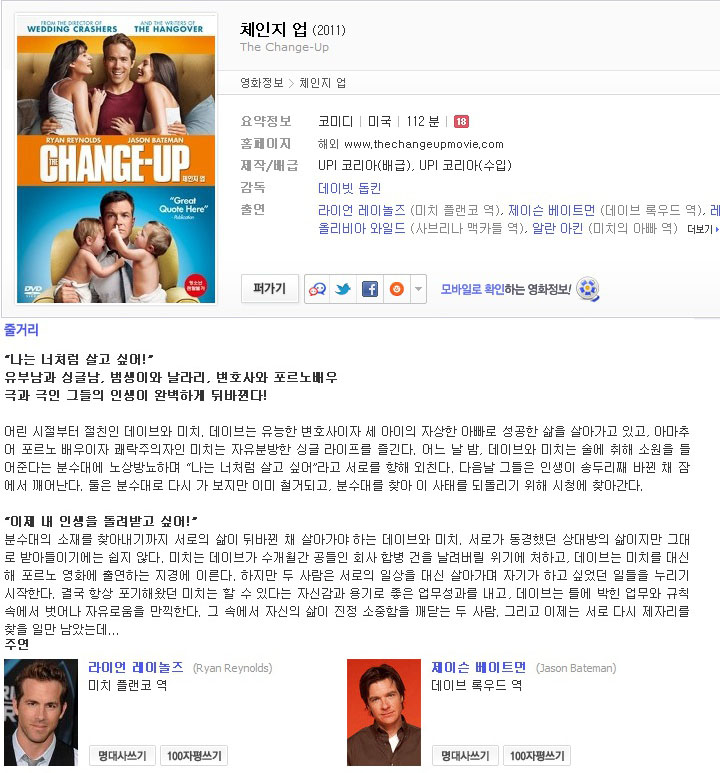This screenshot has width=720, height=773.
Task: Open the 제이슨 베이트먼 name in the 주연 section
Action: click(x=478, y=668)
